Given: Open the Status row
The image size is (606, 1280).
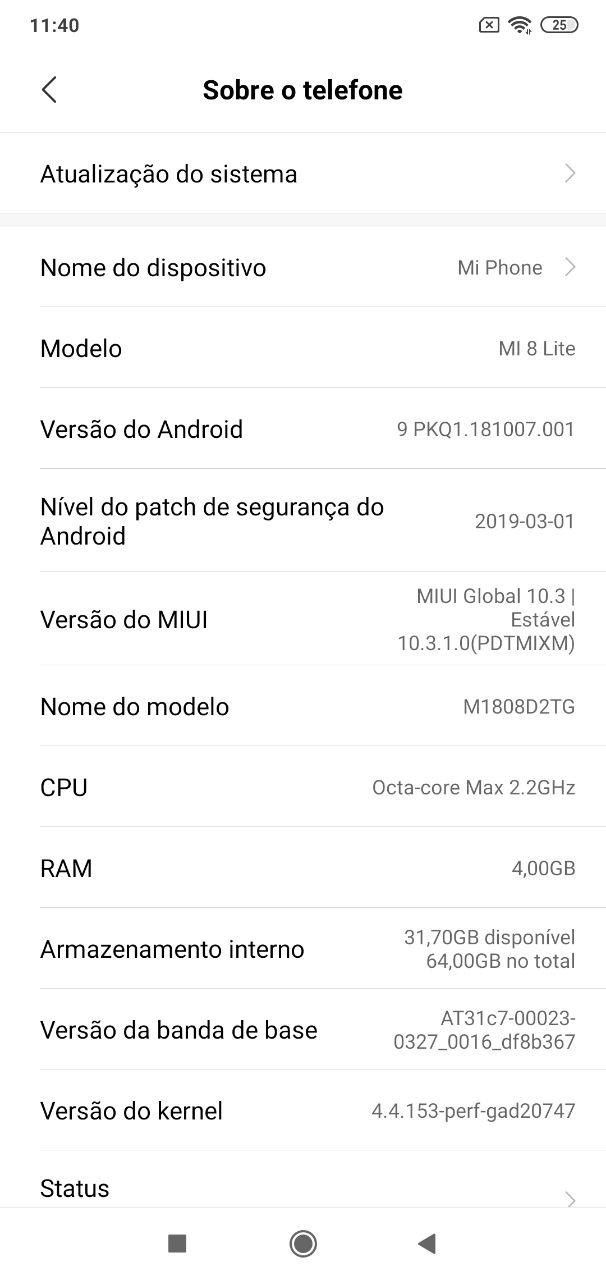Looking at the screenshot, I should tap(303, 1187).
